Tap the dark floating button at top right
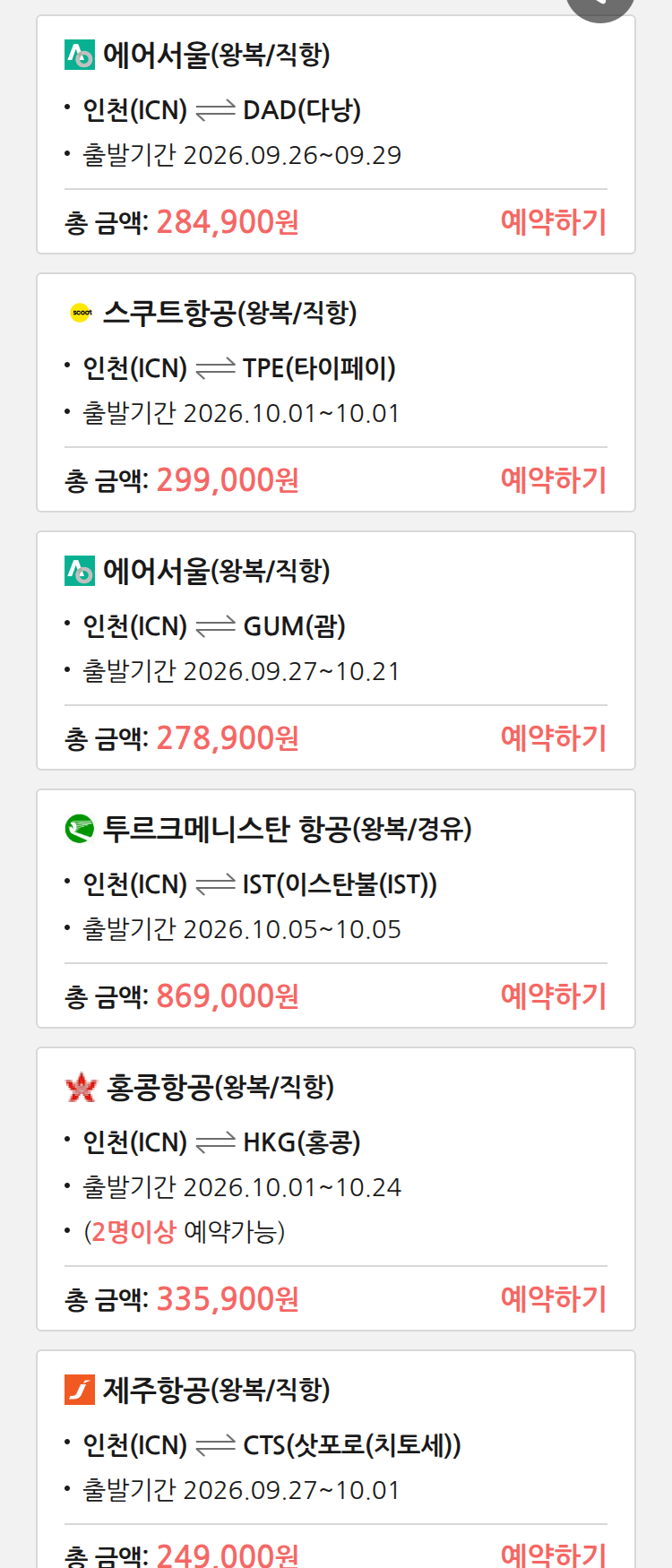 click(600, 7)
